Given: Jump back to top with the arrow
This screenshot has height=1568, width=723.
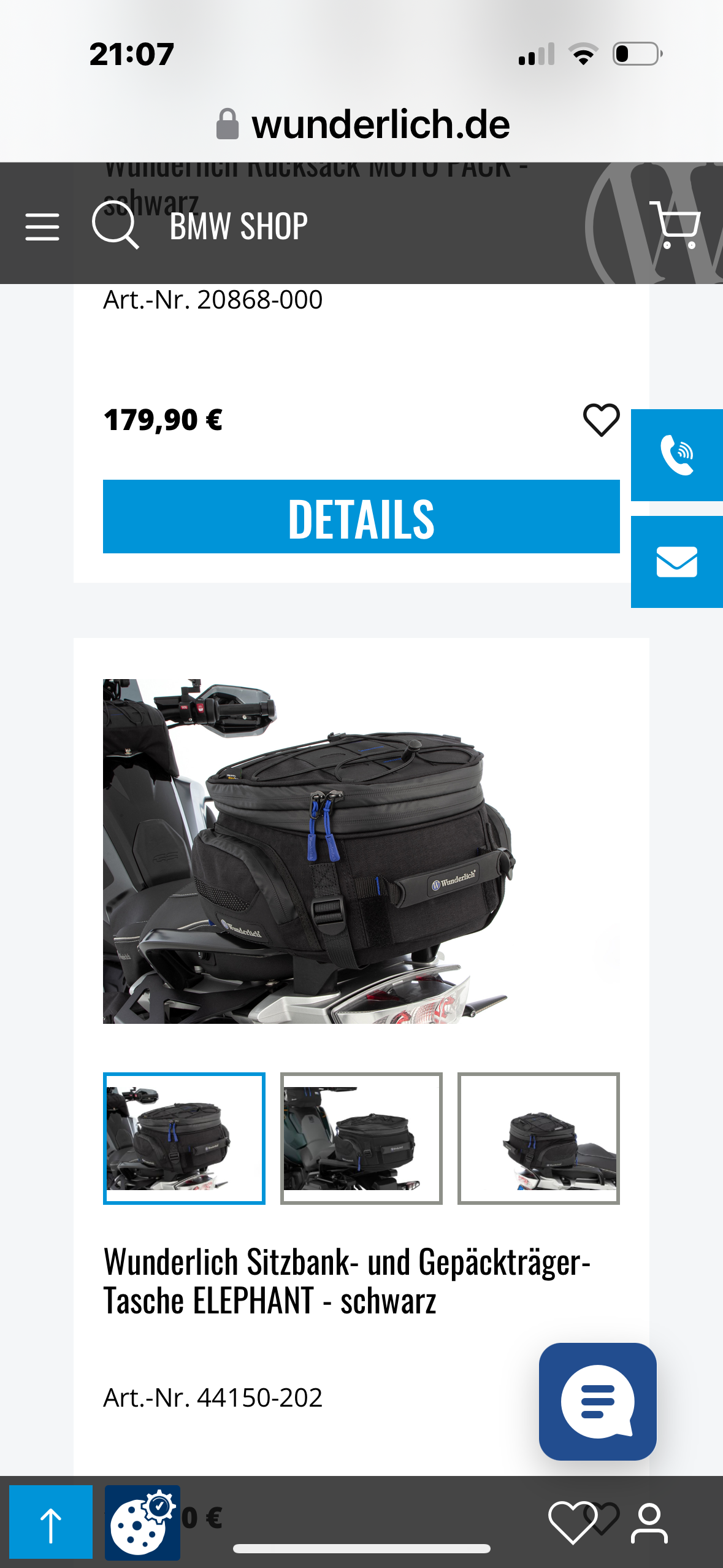Looking at the screenshot, I should [51, 1522].
